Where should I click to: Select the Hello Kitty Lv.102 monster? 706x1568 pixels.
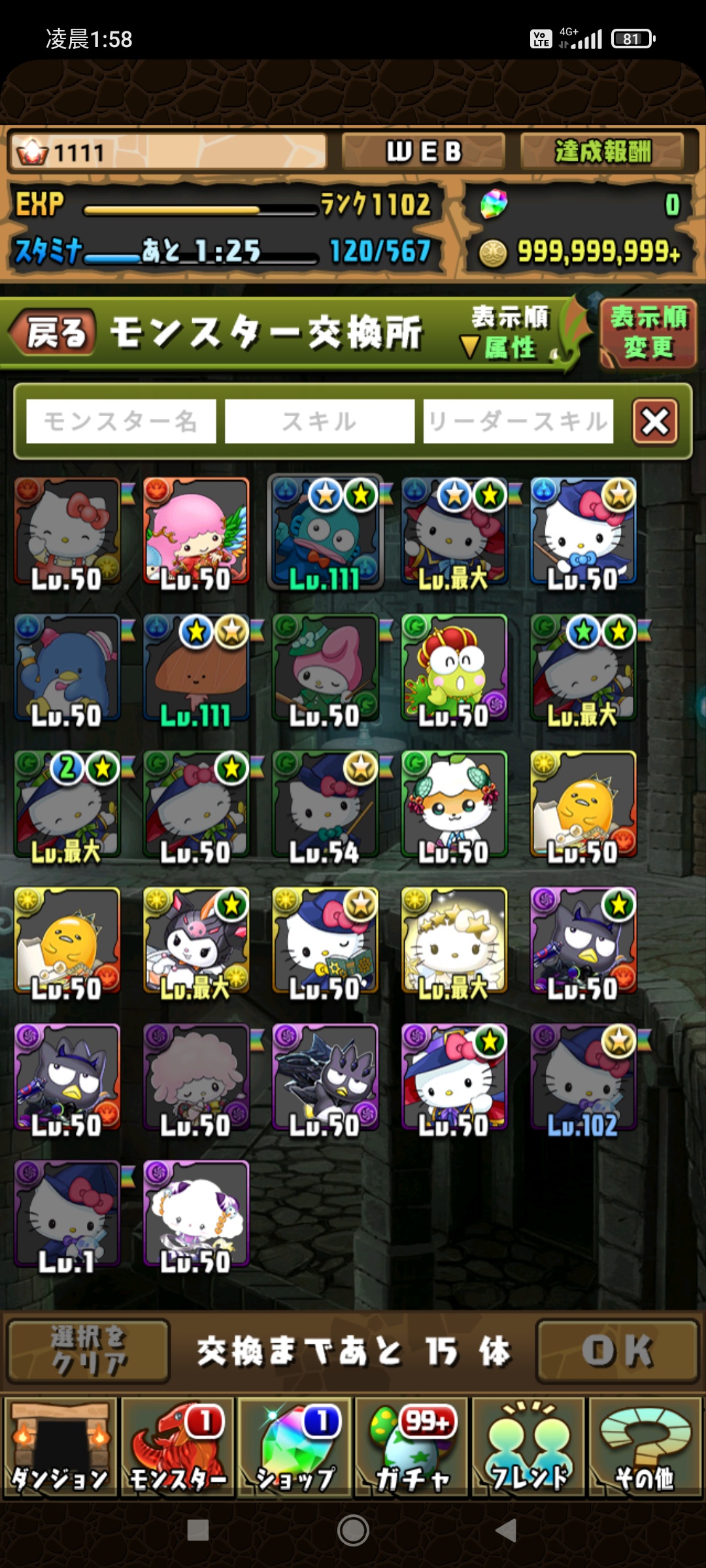coord(583,1079)
